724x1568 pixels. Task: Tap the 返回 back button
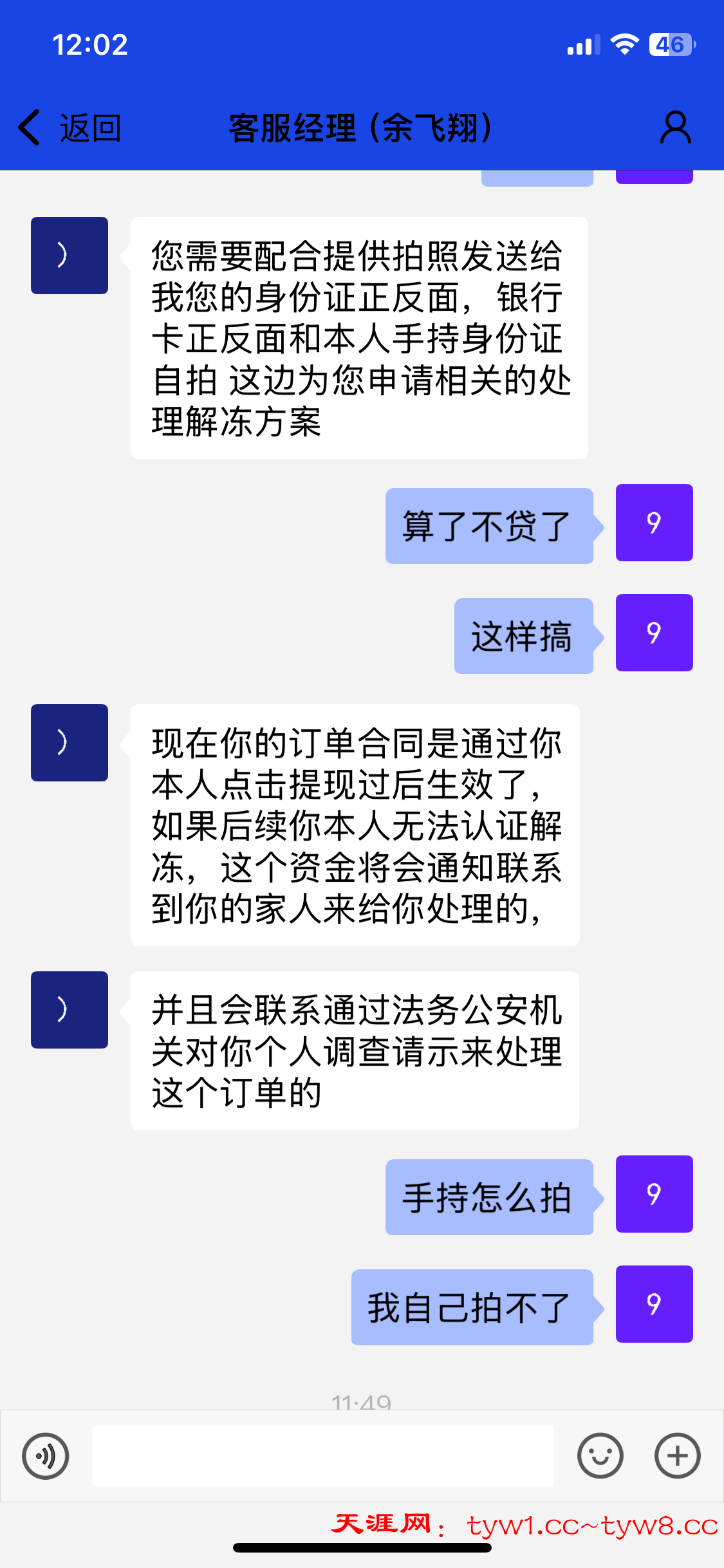[70, 127]
